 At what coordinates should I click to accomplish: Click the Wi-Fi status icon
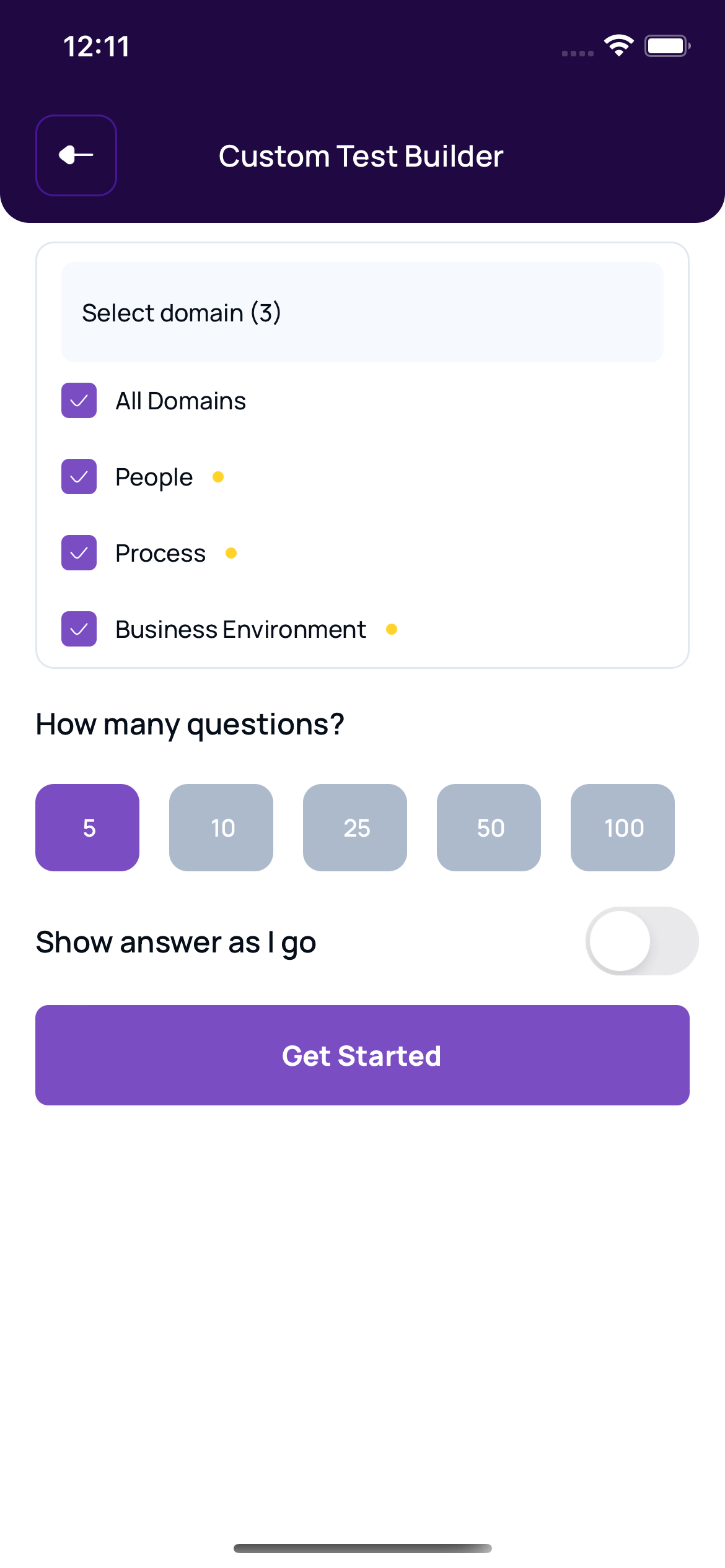[x=618, y=45]
